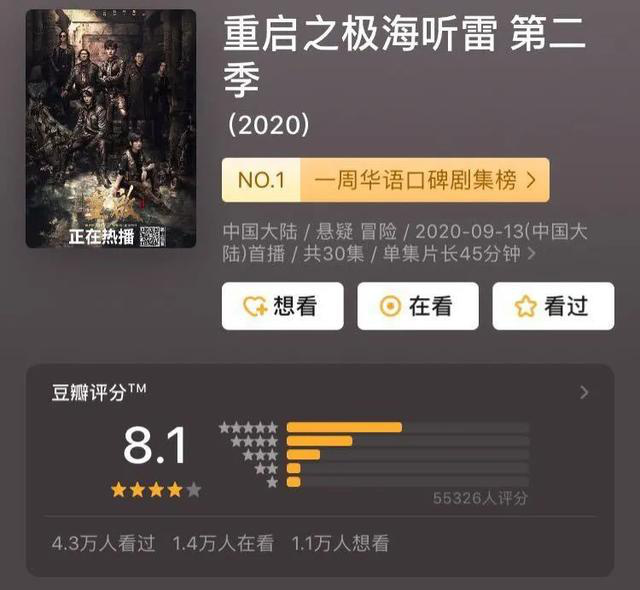Open the 一周华语口碑剧集榜 ranking banner
Image resolution: width=640 pixels, height=590 pixels.
click(x=385, y=181)
